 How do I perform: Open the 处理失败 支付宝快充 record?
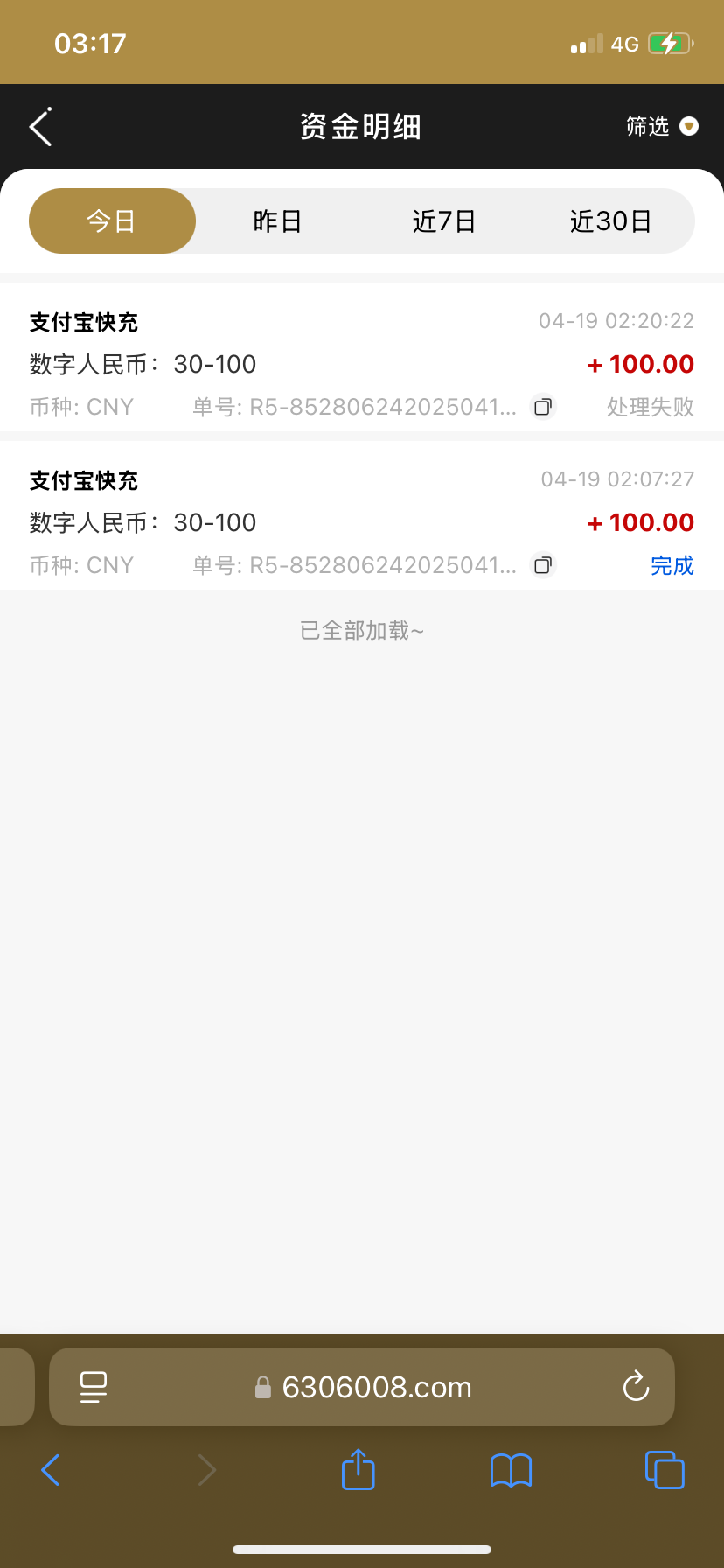pyautogui.click(x=362, y=357)
